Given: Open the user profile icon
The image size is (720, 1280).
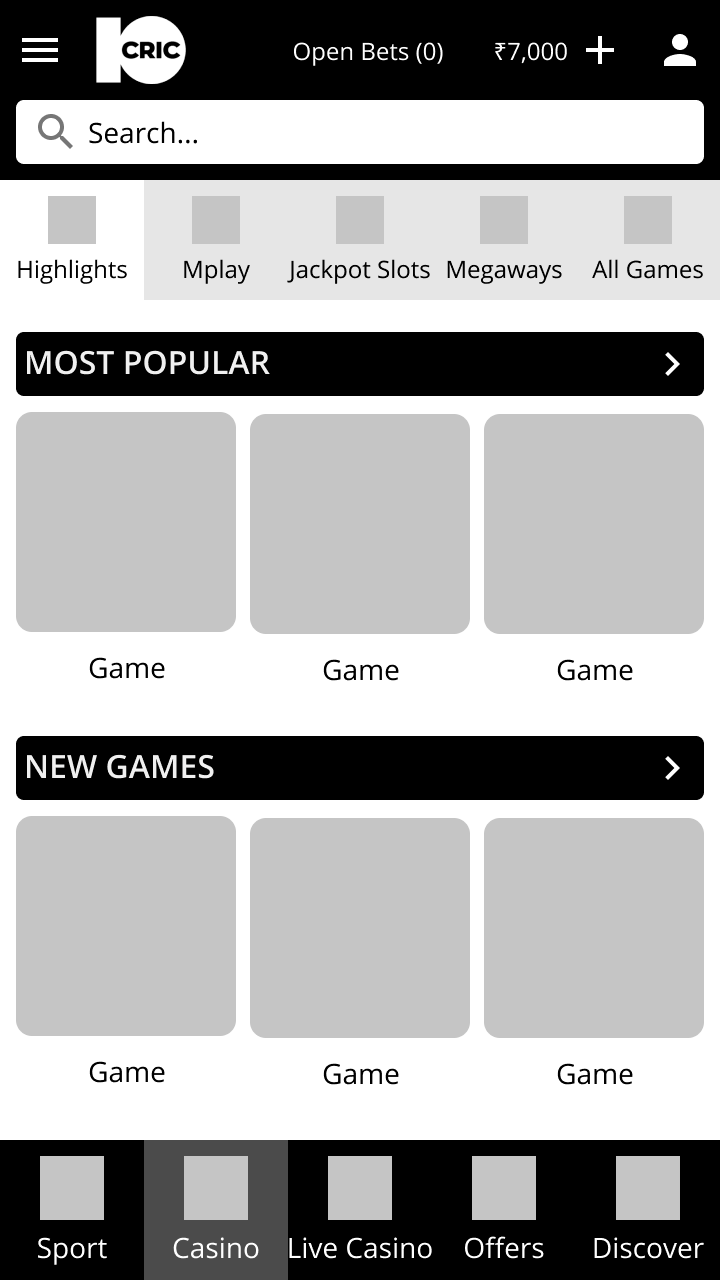Looking at the screenshot, I should 680,50.
